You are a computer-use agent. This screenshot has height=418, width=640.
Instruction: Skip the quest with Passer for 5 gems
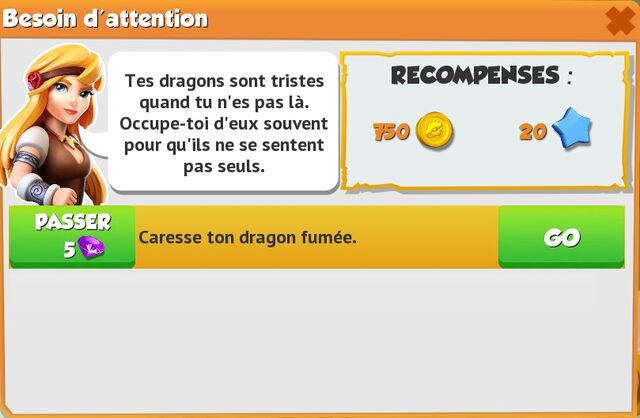point(72,237)
